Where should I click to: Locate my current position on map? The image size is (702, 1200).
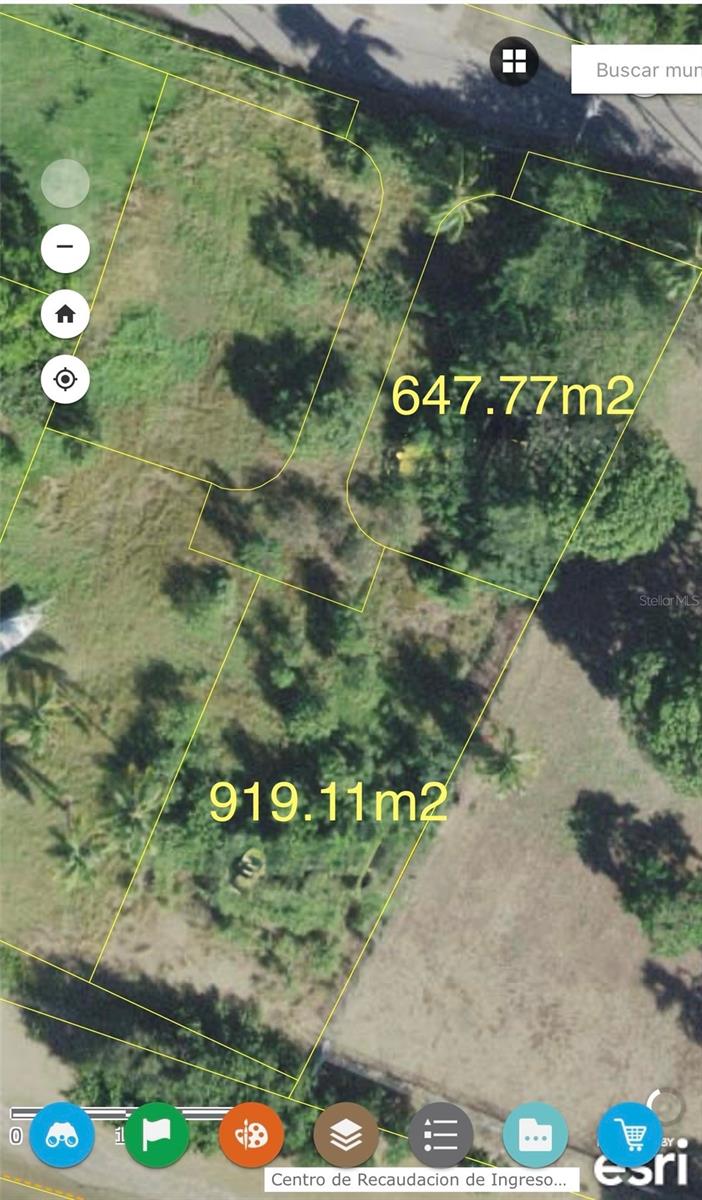[66, 380]
